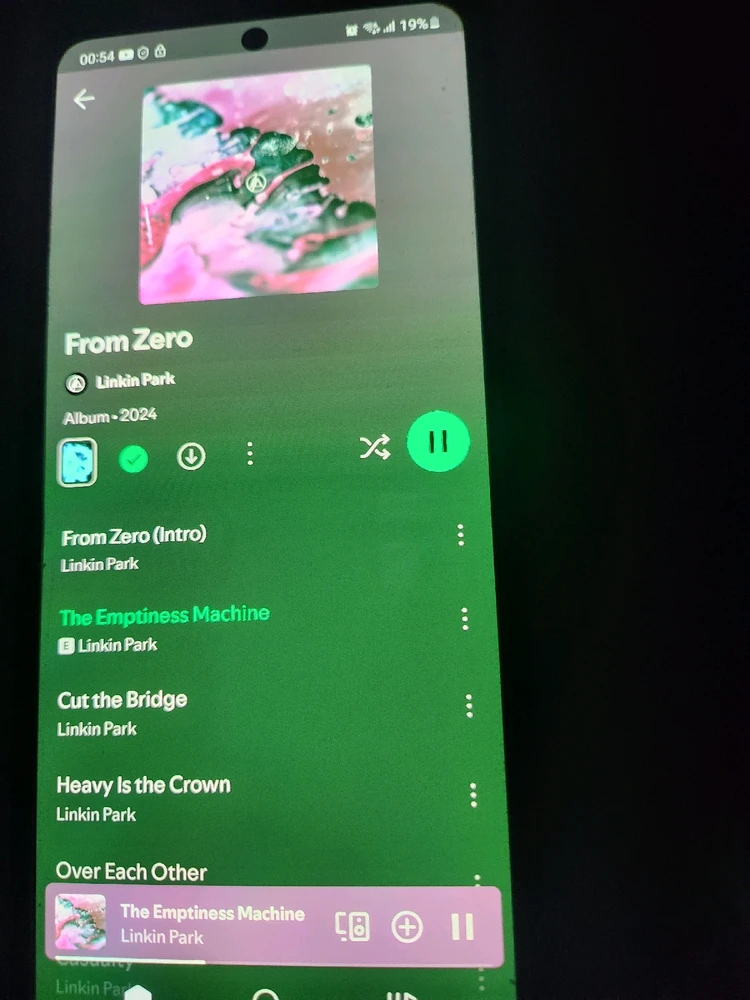Add current song via mini player plus
The width and height of the screenshot is (750, 1000).
click(407, 927)
